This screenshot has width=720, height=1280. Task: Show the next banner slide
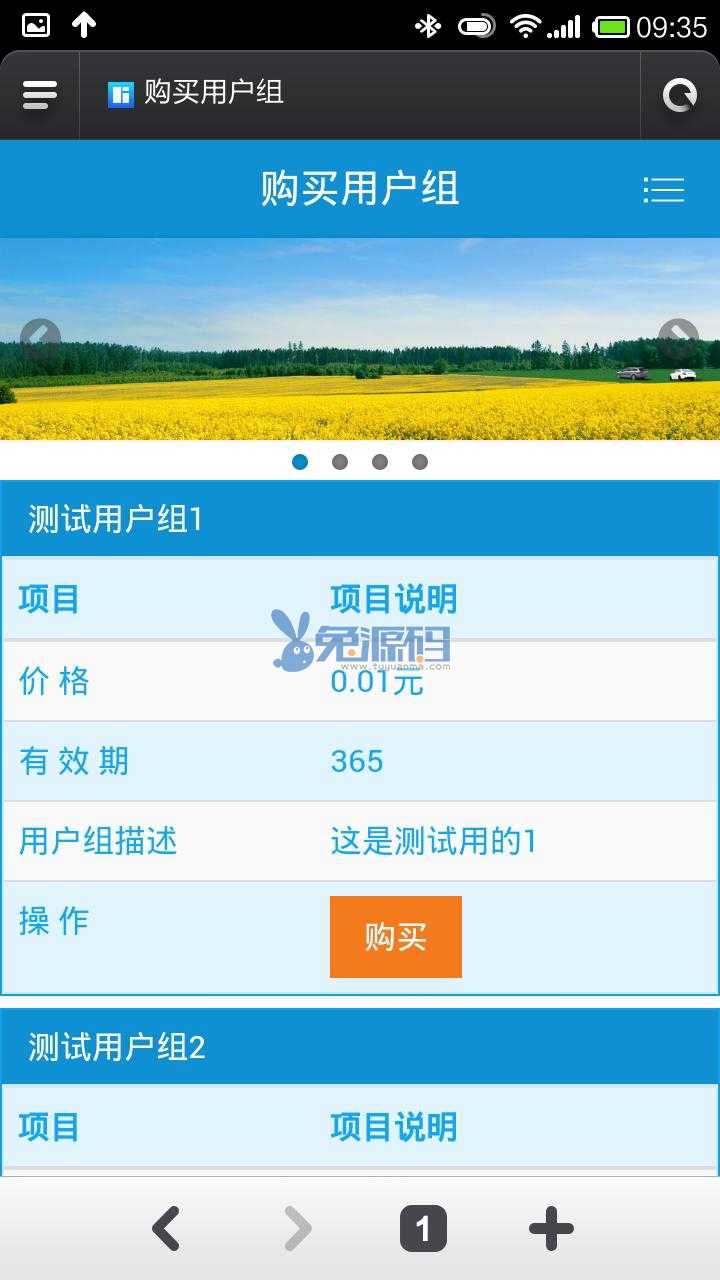coord(679,339)
